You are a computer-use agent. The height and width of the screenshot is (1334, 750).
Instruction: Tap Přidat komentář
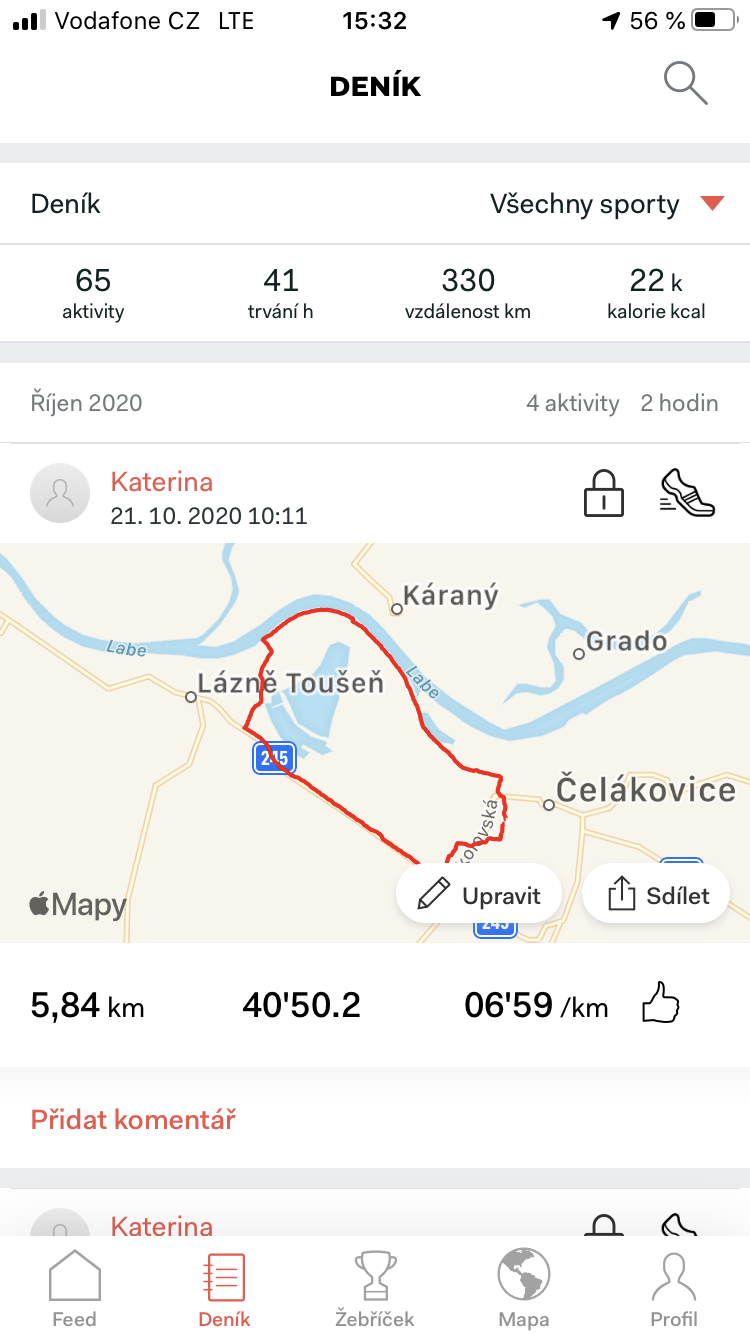(x=133, y=1119)
